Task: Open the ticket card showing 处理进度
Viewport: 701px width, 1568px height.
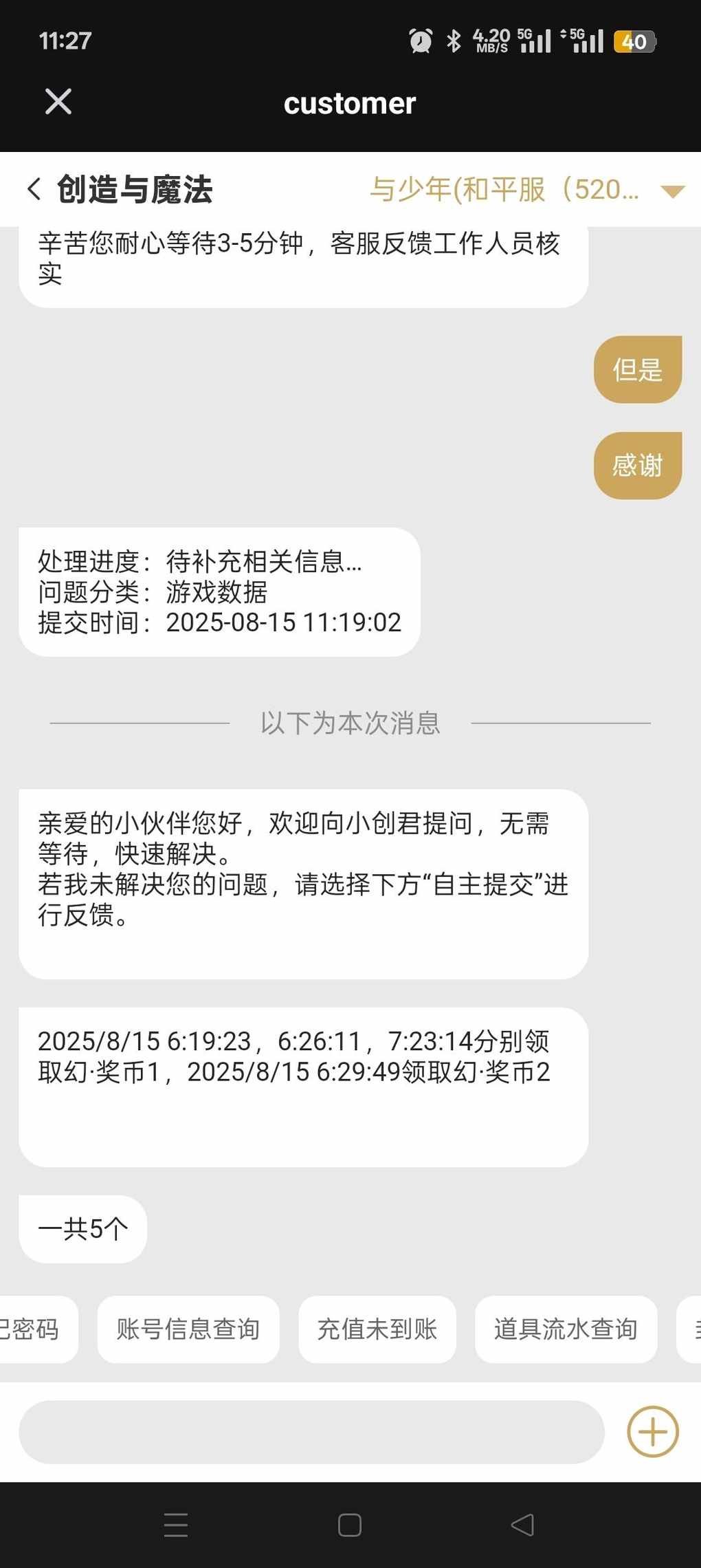Action: click(219, 592)
